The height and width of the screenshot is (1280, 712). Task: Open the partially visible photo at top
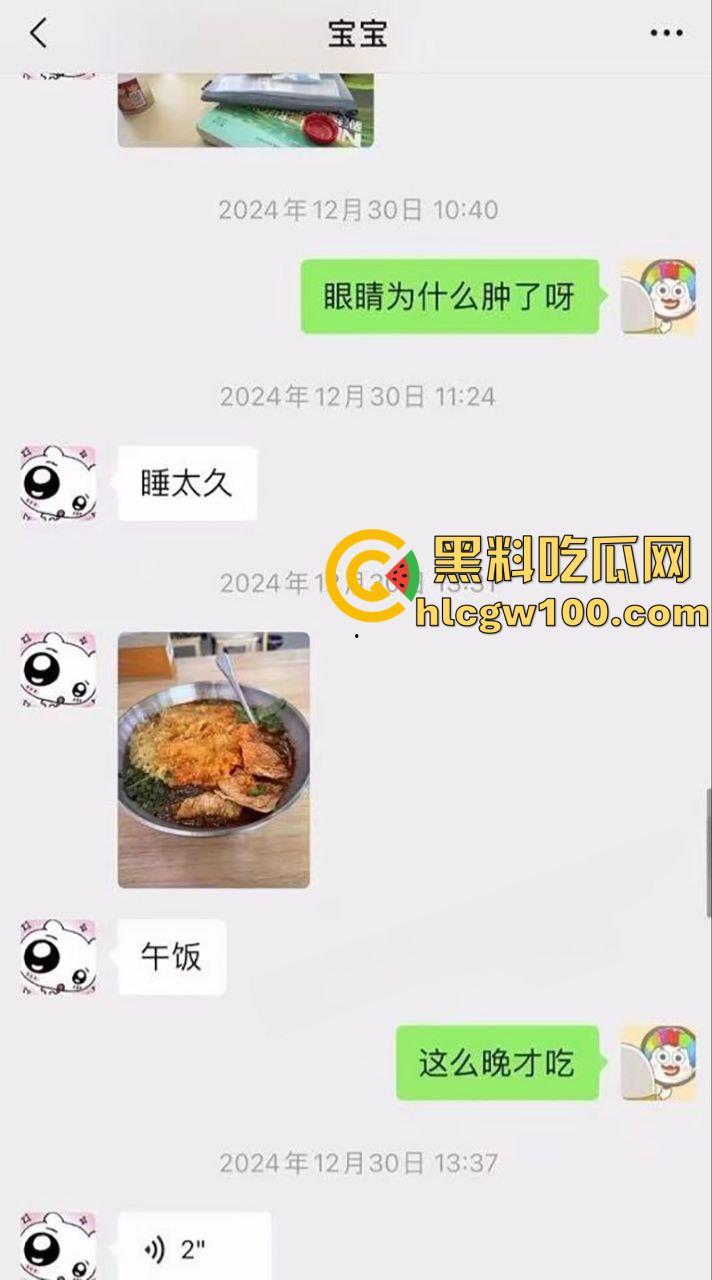coord(245,110)
